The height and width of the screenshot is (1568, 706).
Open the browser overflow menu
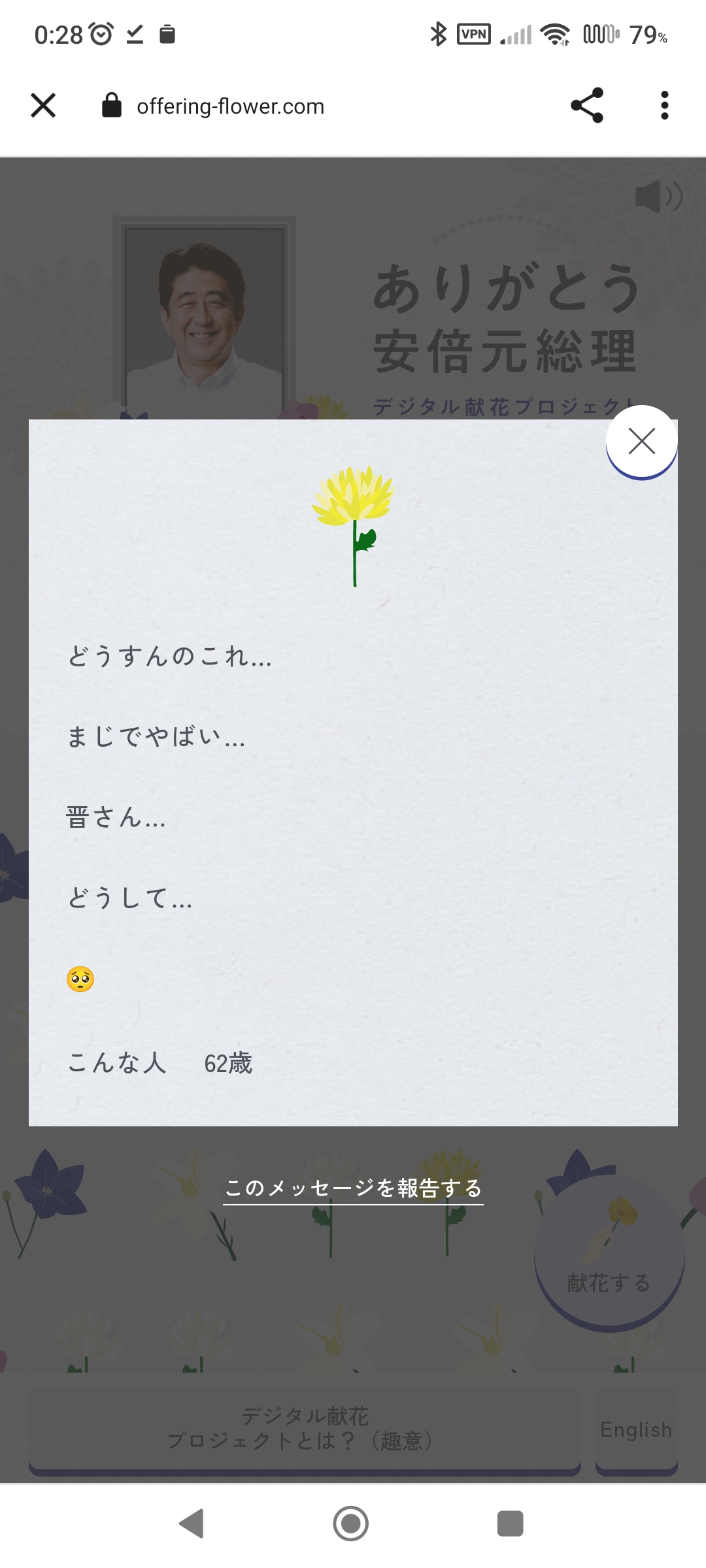coord(664,105)
